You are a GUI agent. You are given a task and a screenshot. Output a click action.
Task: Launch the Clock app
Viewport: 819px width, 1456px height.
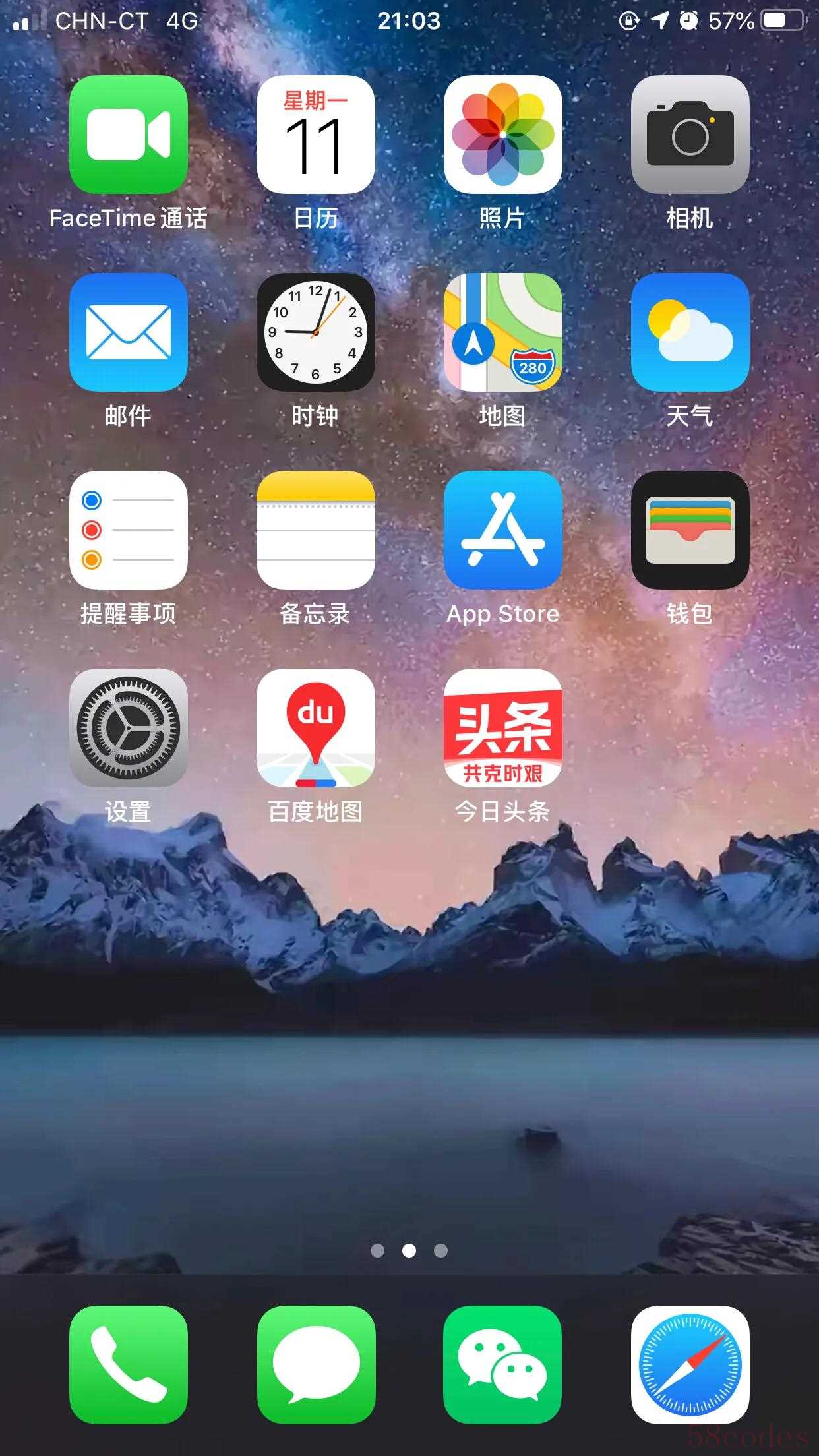[316, 332]
